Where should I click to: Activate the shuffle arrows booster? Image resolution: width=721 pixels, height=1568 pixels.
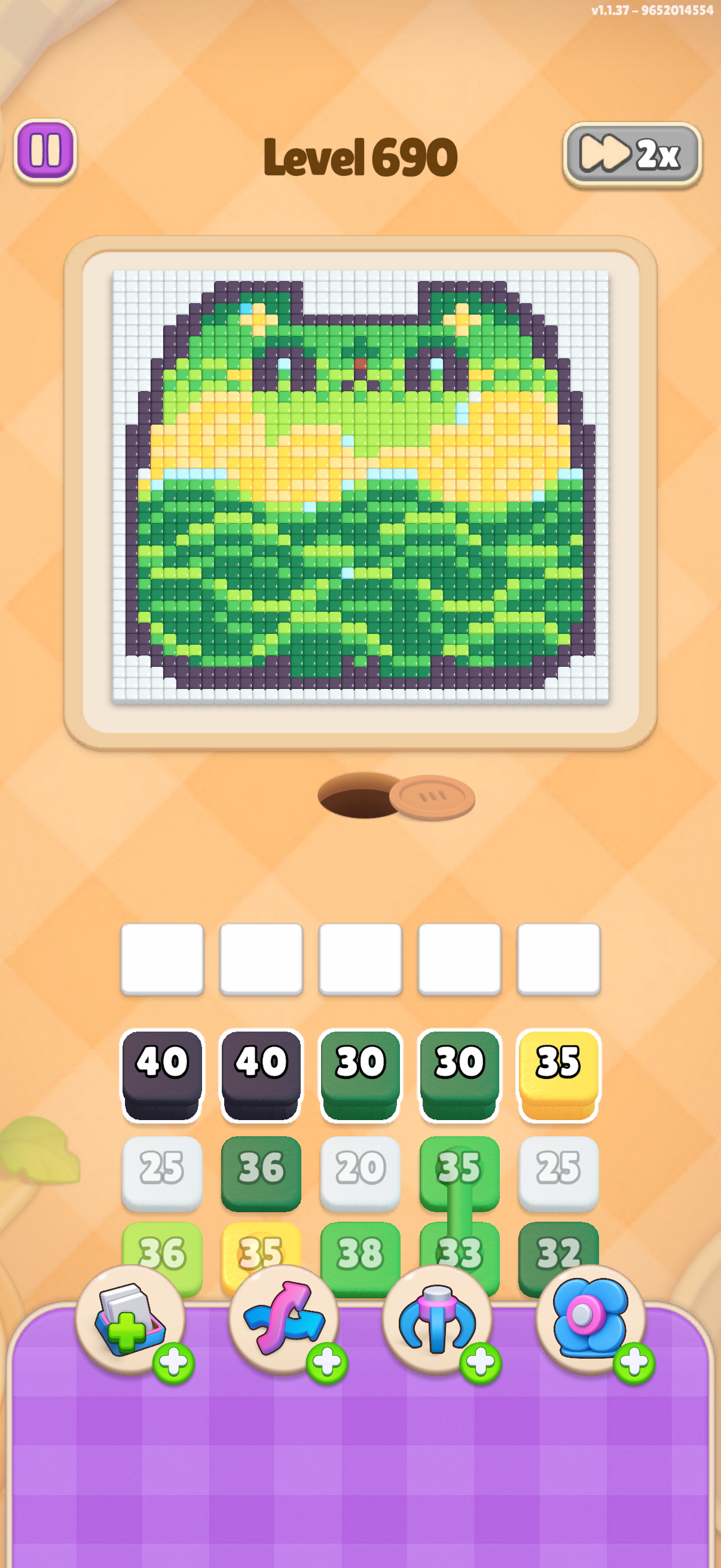(x=283, y=1320)
